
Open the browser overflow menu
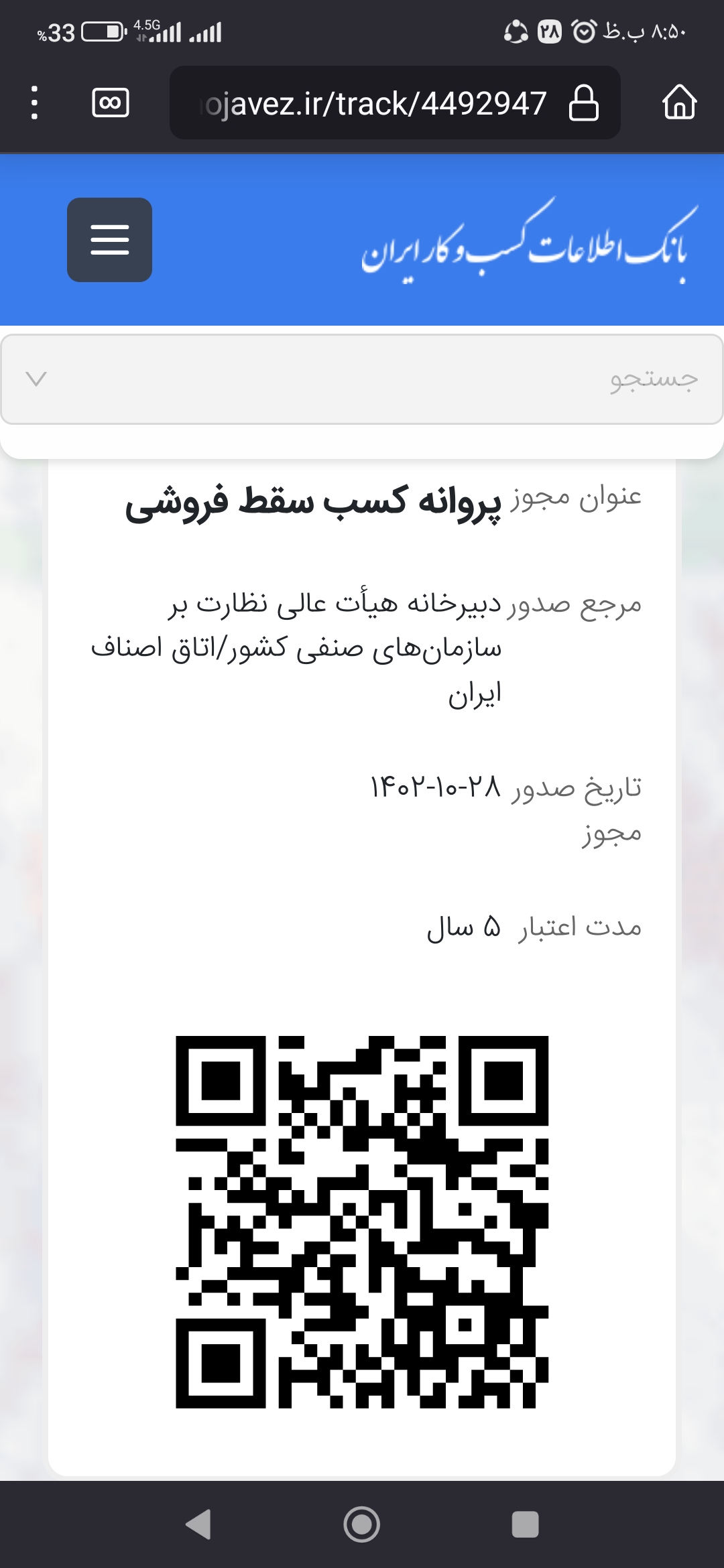(35, 103)
